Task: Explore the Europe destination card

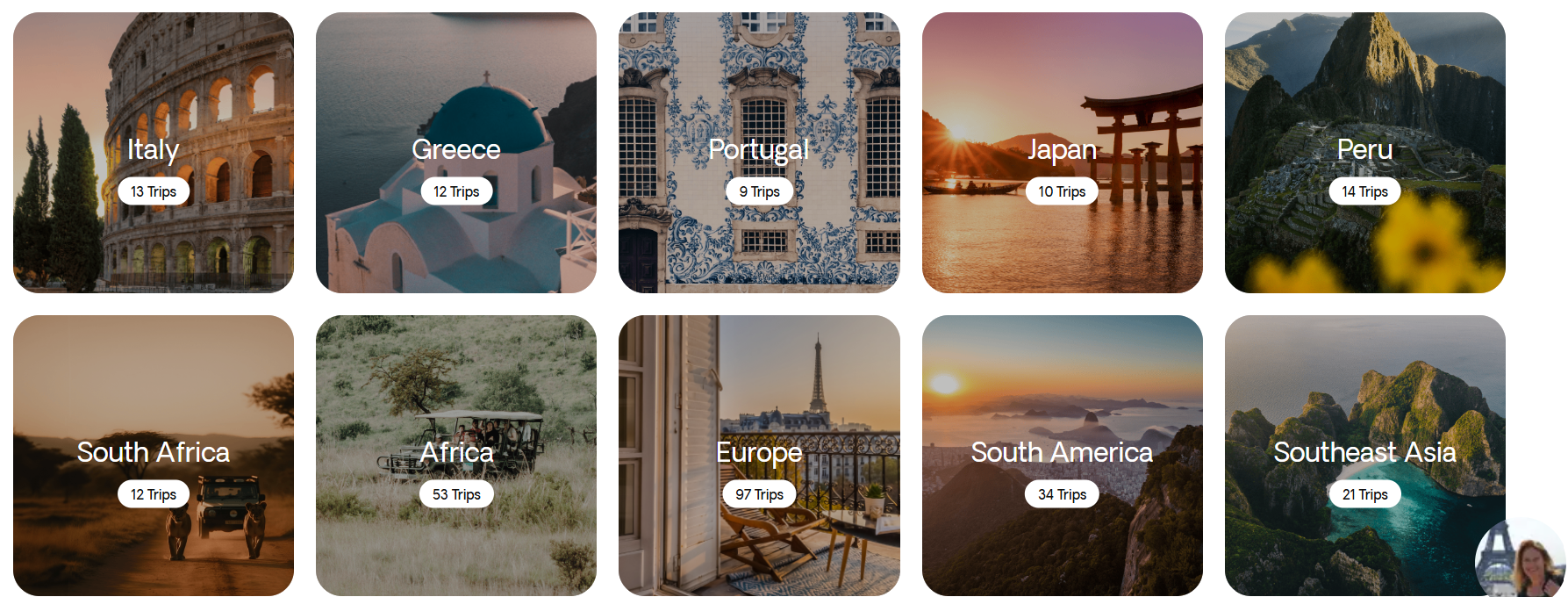Action: (x=759, y=455)
